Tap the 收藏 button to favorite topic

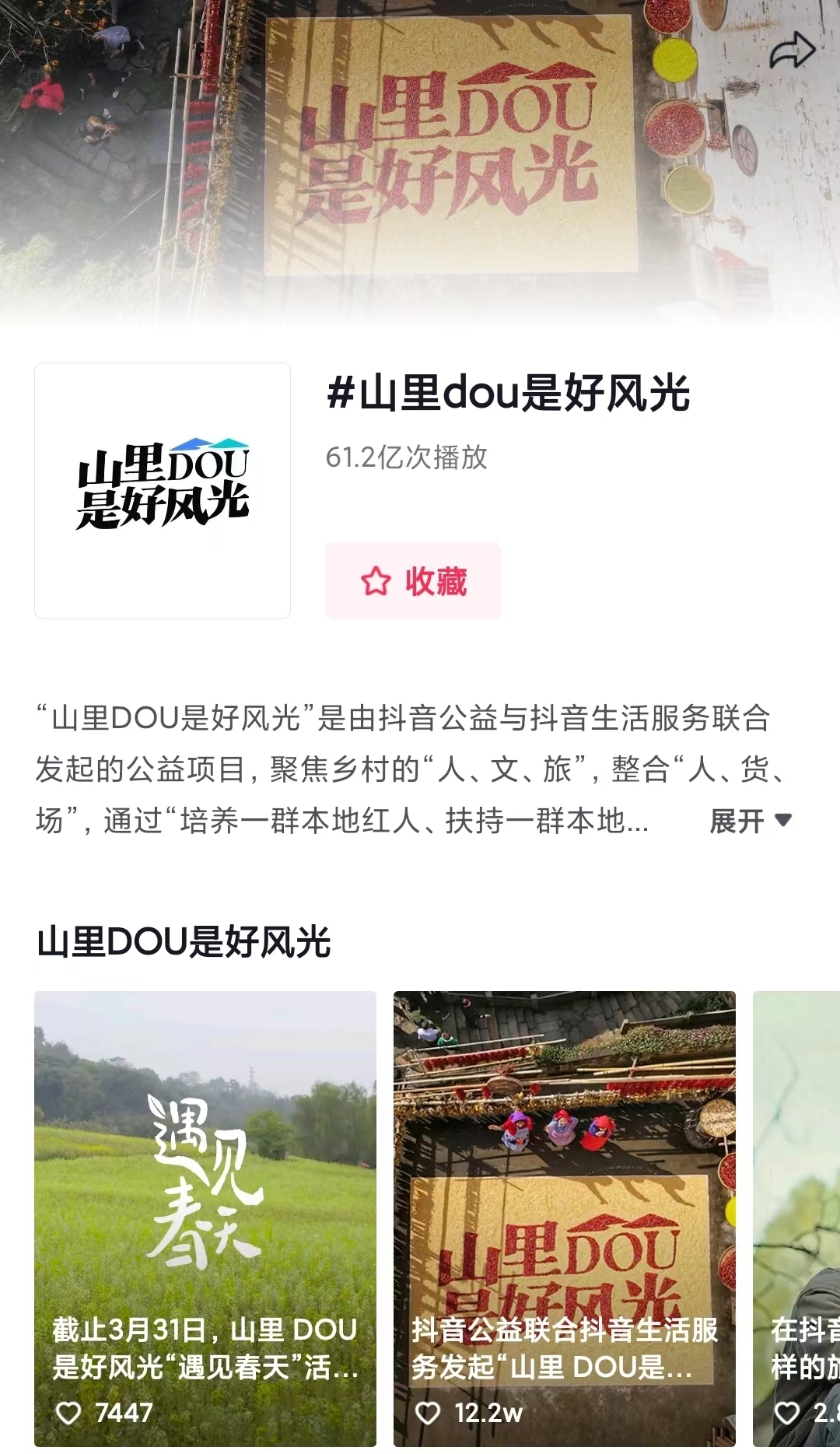tap(413, 581)
